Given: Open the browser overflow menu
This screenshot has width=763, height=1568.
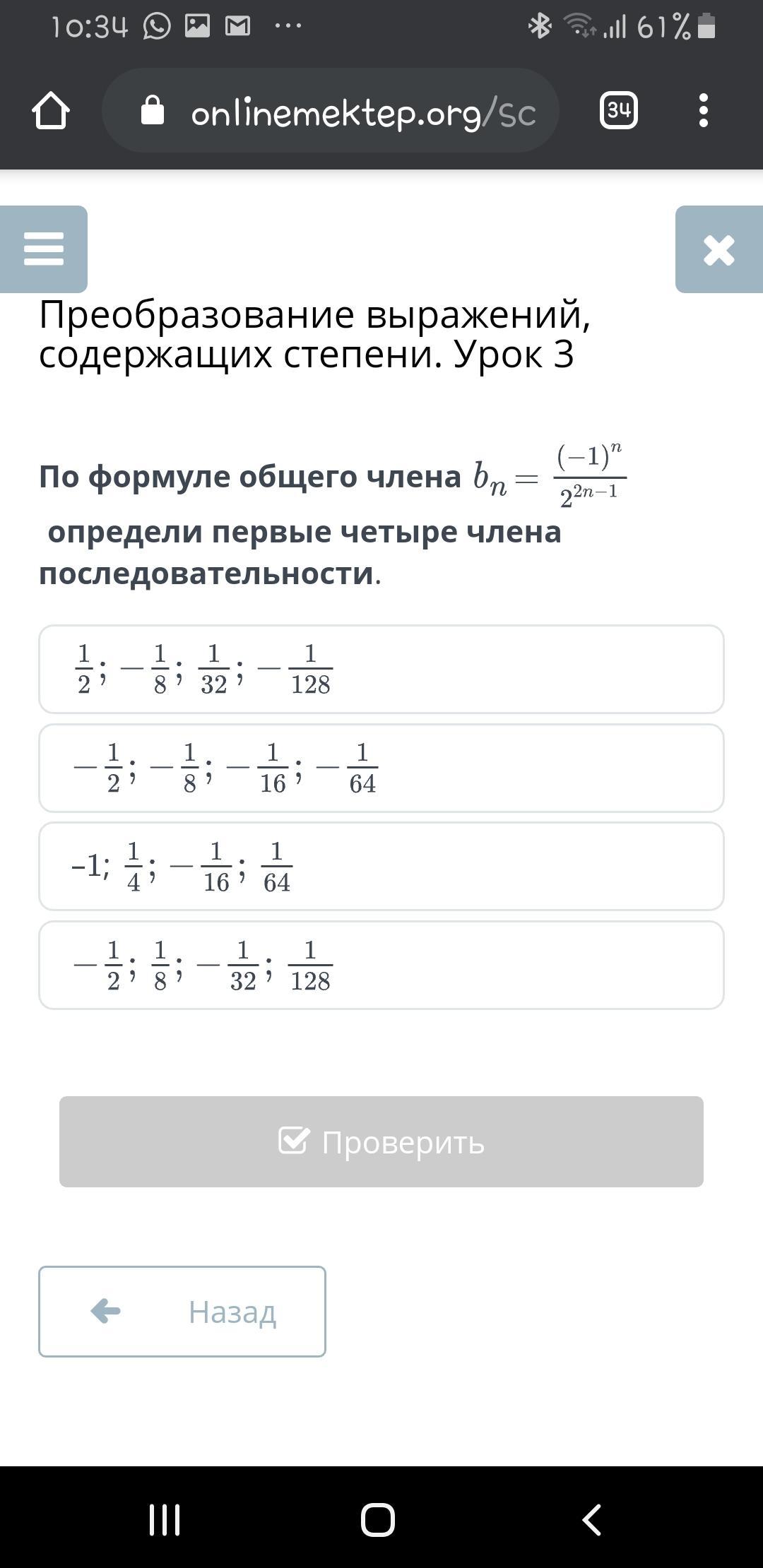Looking at the screenshot, I should 703,111.
